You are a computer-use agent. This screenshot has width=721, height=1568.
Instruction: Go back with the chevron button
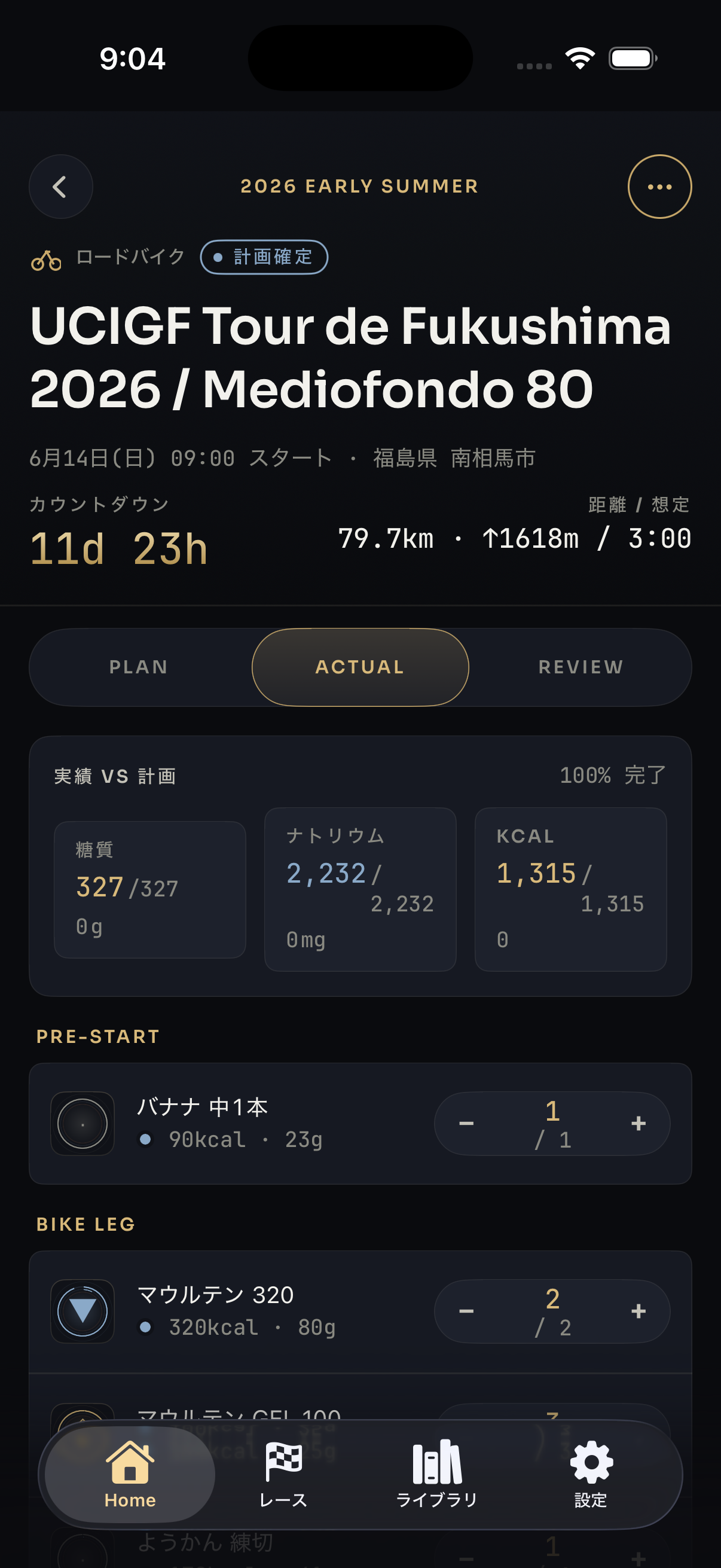coord(61,186)
